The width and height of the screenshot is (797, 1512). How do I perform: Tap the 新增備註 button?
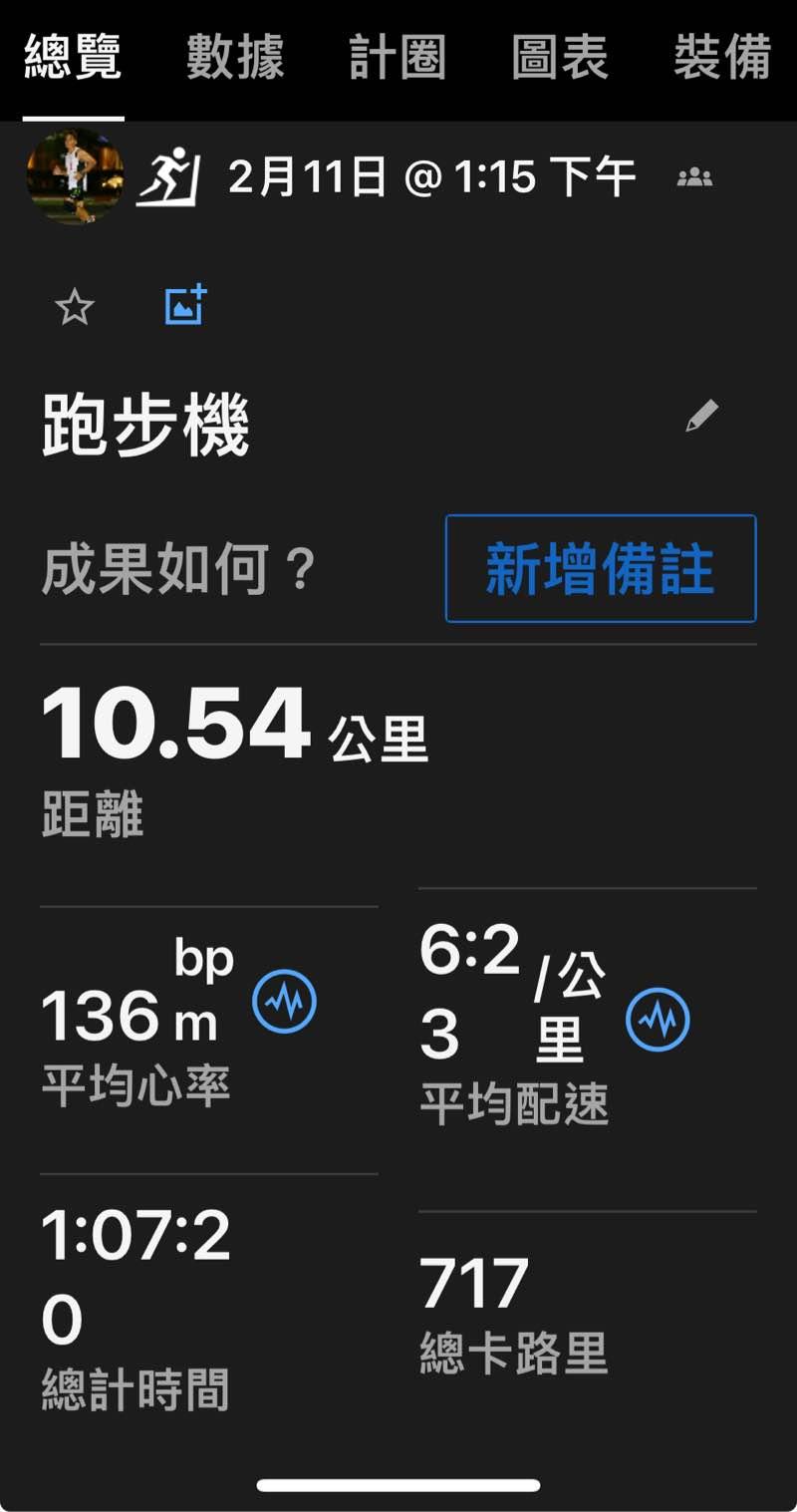pos(601,569)
